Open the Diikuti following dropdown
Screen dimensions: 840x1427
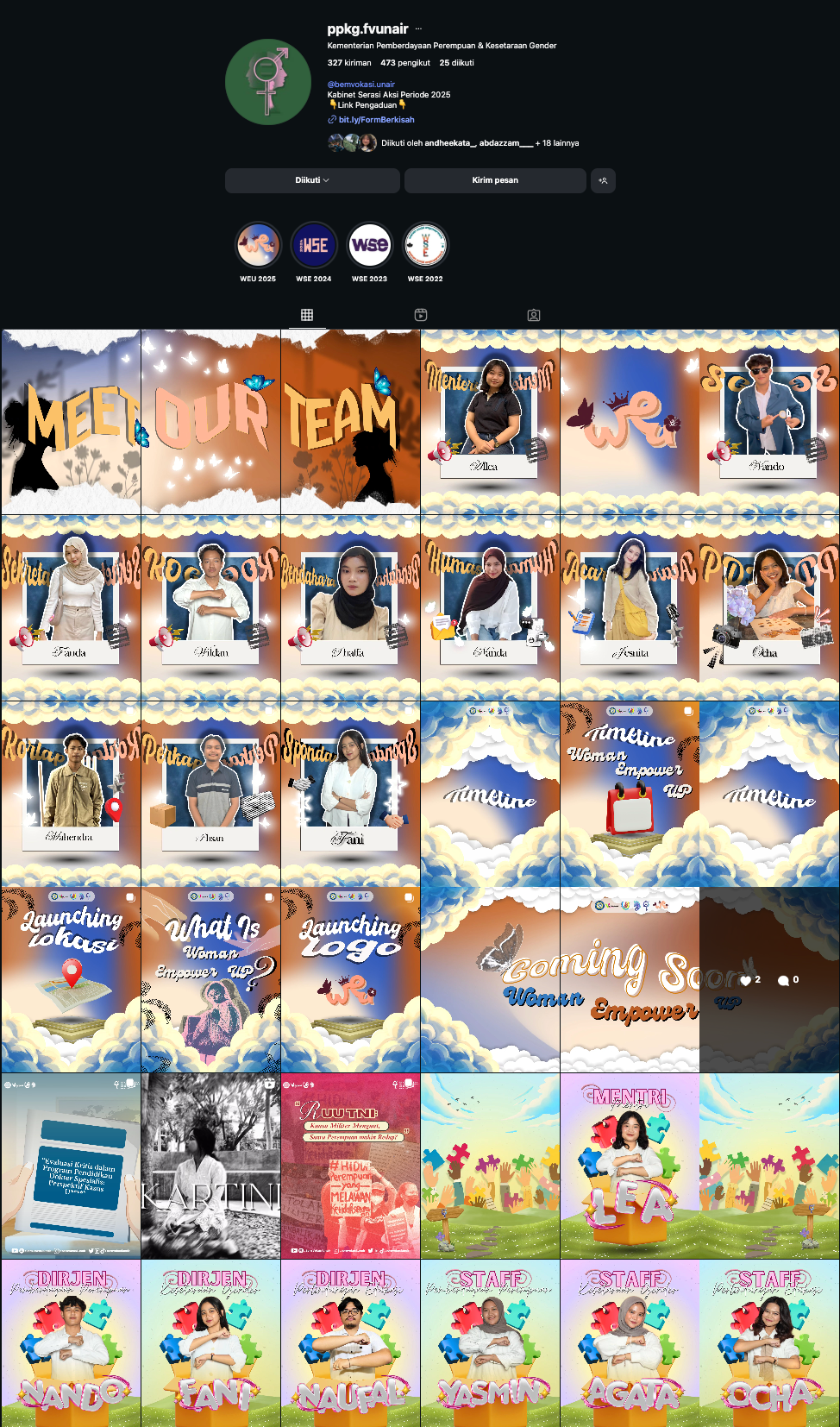coord(312,180)
